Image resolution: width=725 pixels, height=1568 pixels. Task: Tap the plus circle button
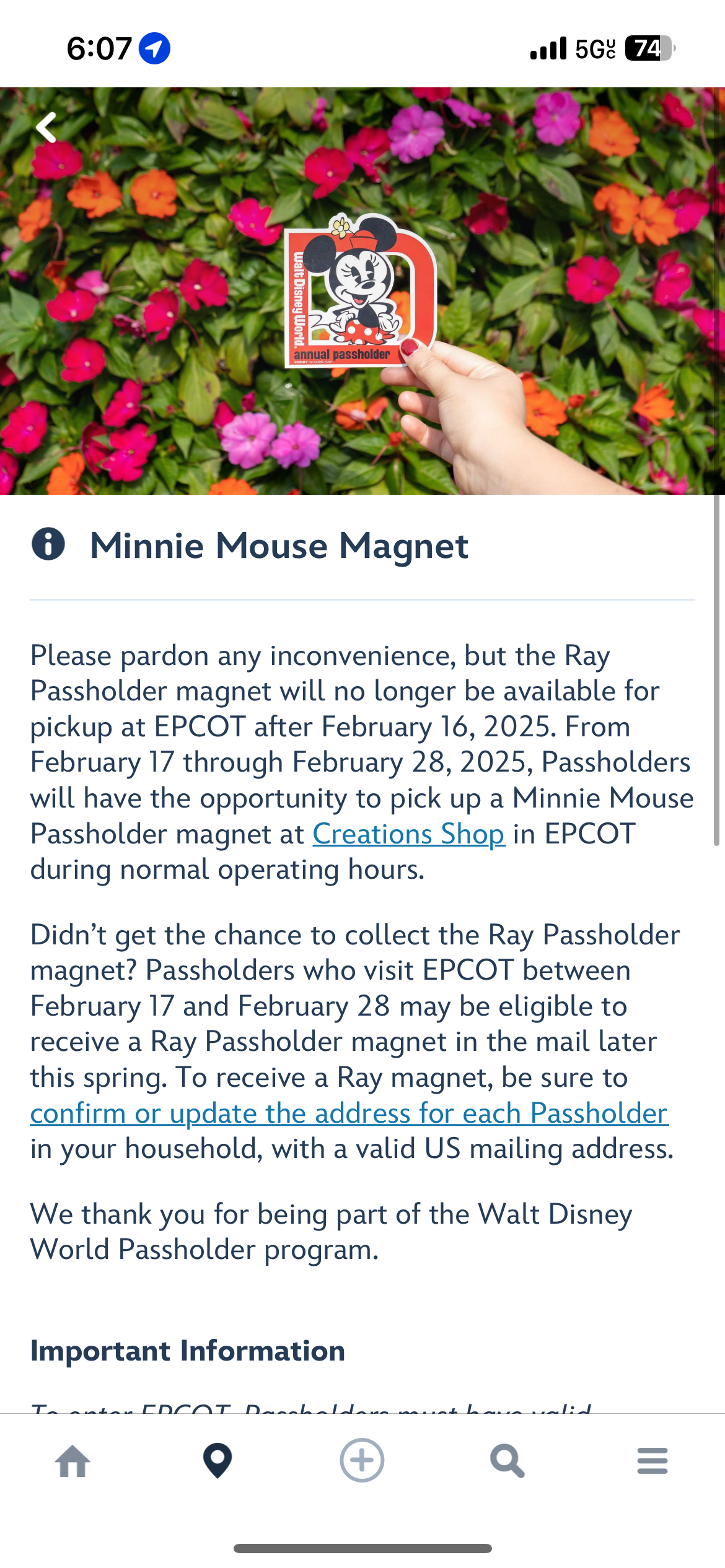tap(362, 1460)
